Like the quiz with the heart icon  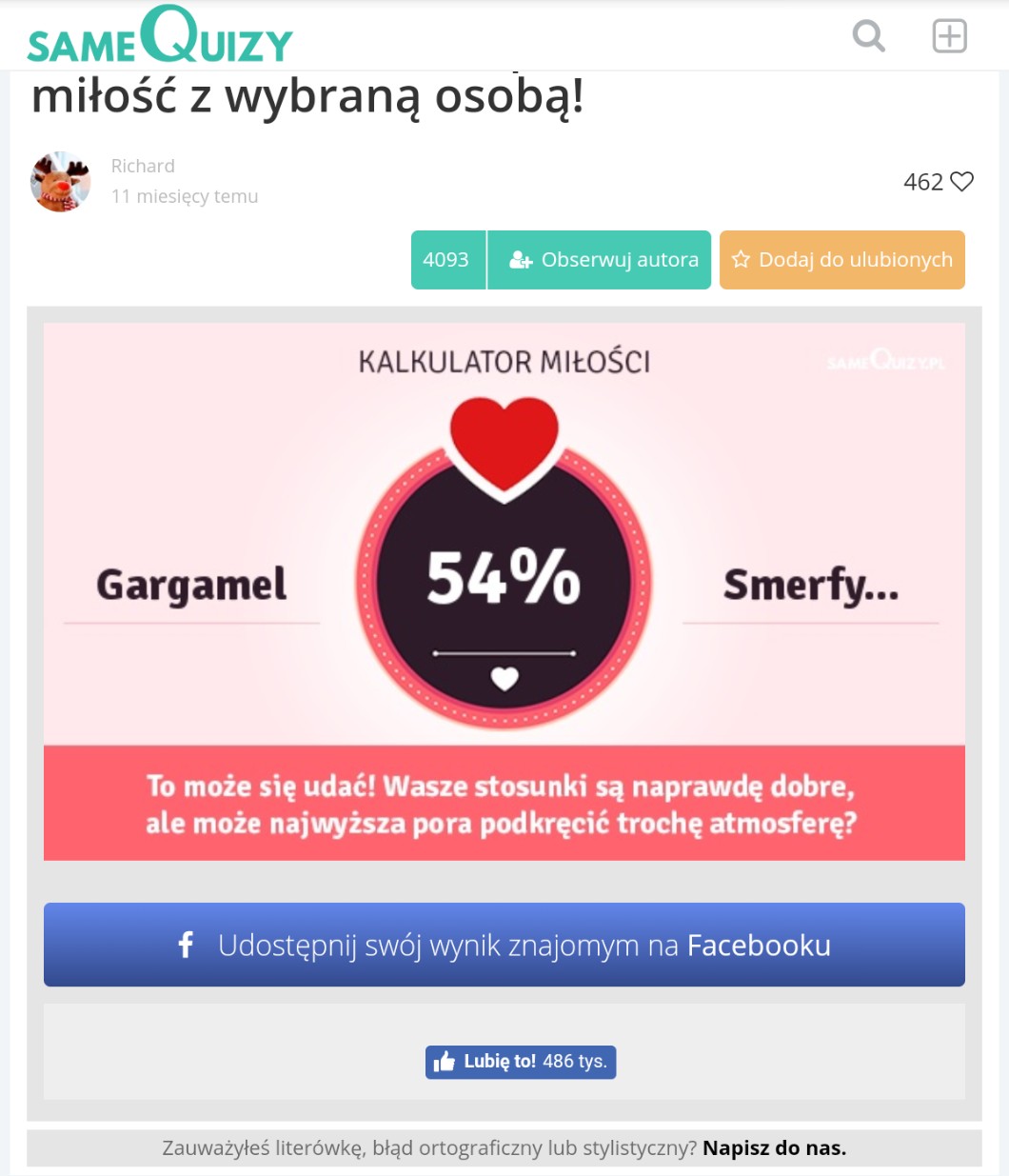[962, 181]
